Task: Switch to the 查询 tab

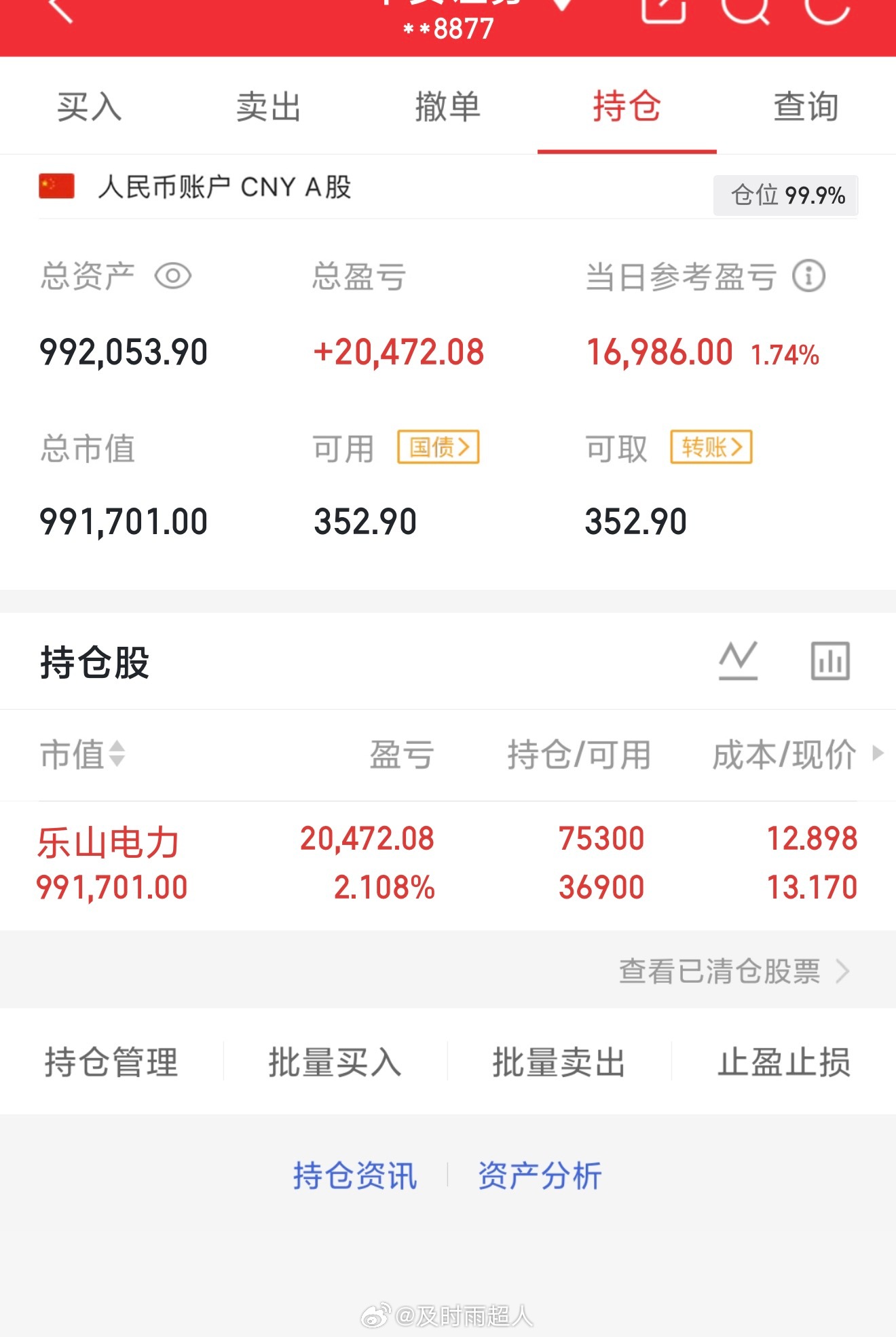Action: click(x=805, y=107)
